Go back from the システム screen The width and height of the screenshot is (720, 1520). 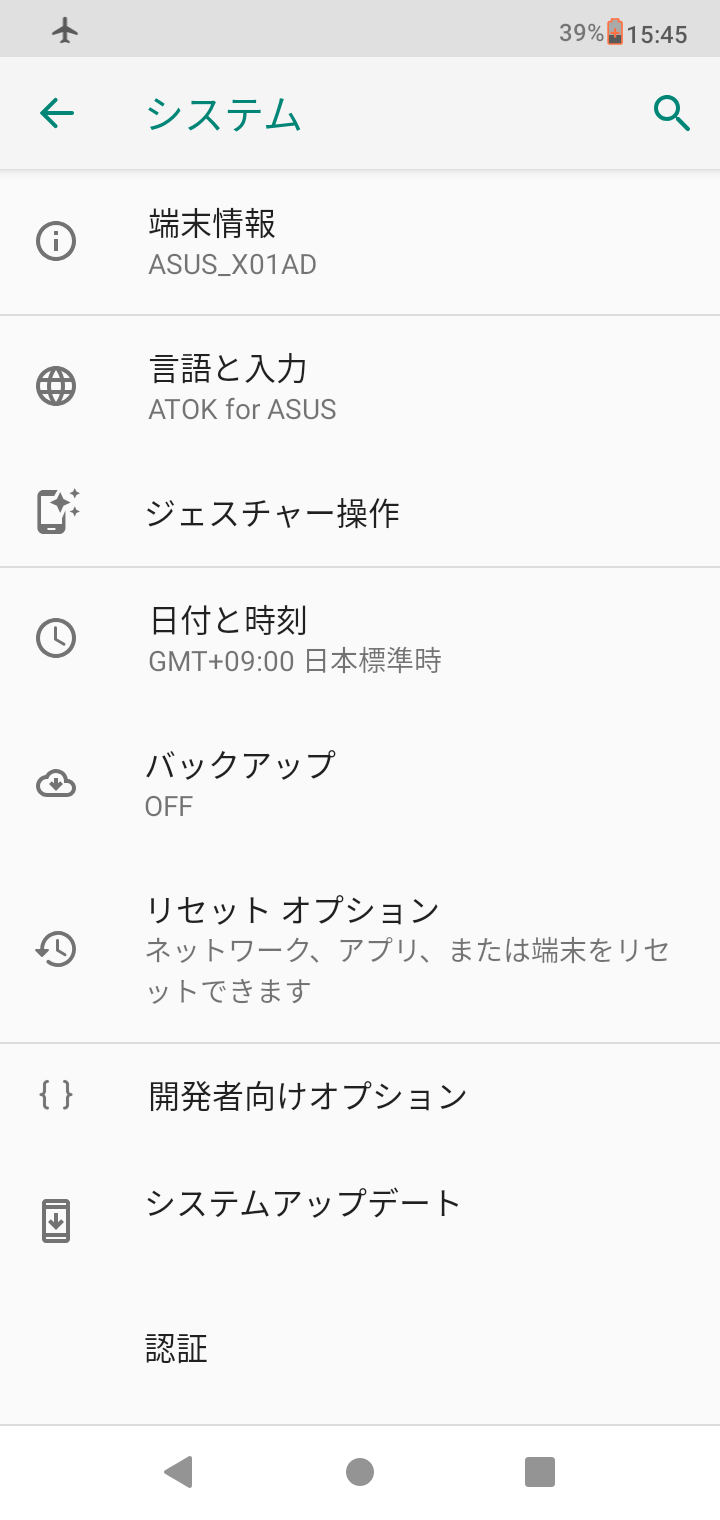click(x=57, y=114)
